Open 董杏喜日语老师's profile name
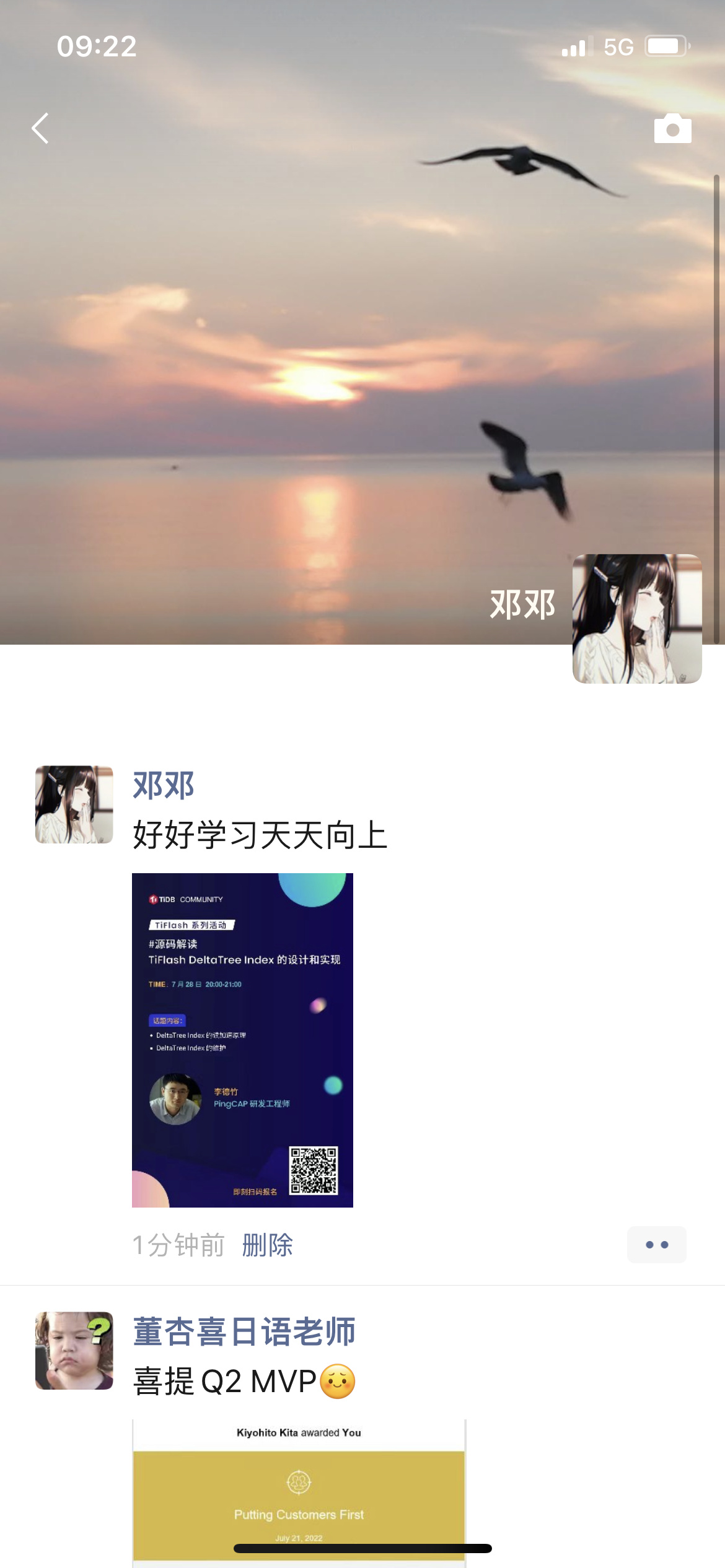725x1568 pixels. 244,1331
